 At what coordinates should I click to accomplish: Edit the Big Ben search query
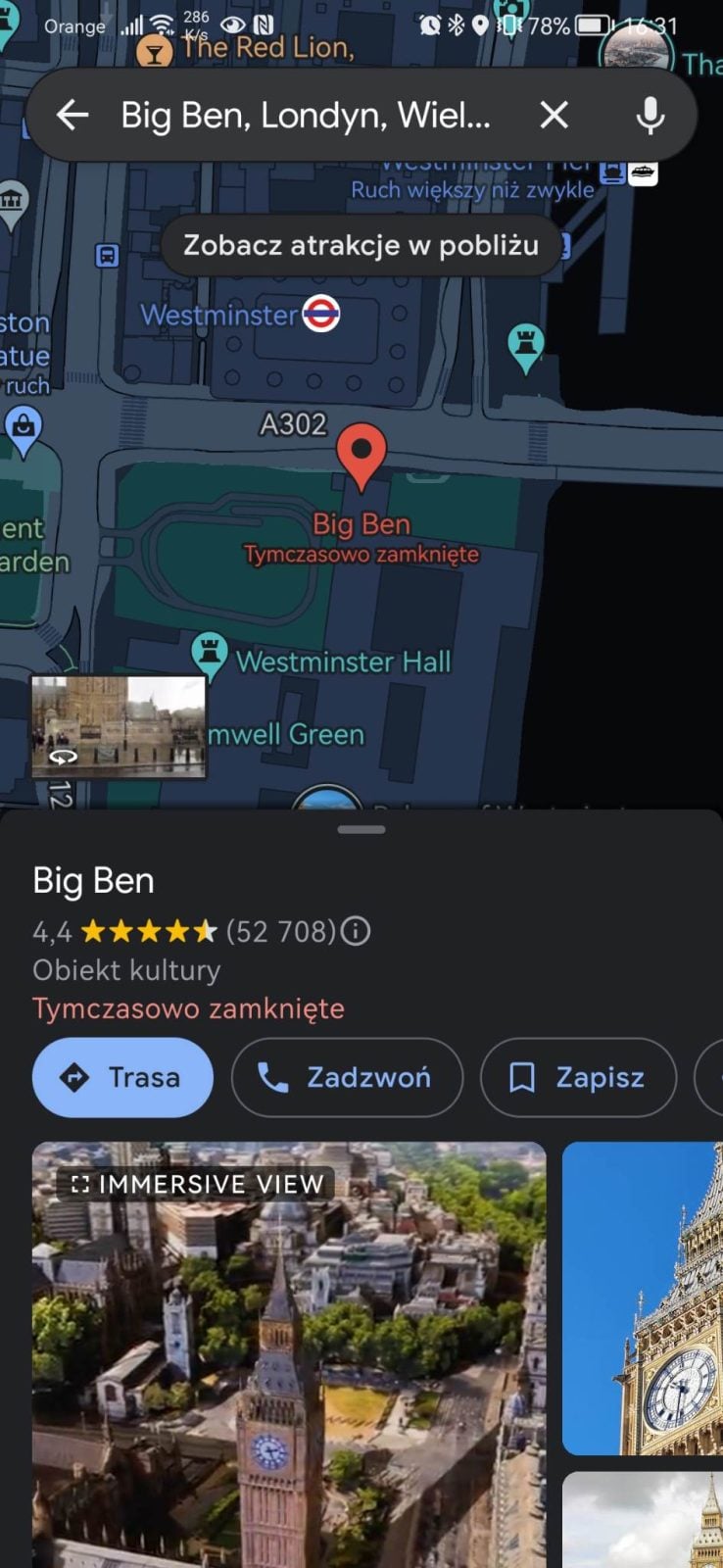(x=305, y=116)
